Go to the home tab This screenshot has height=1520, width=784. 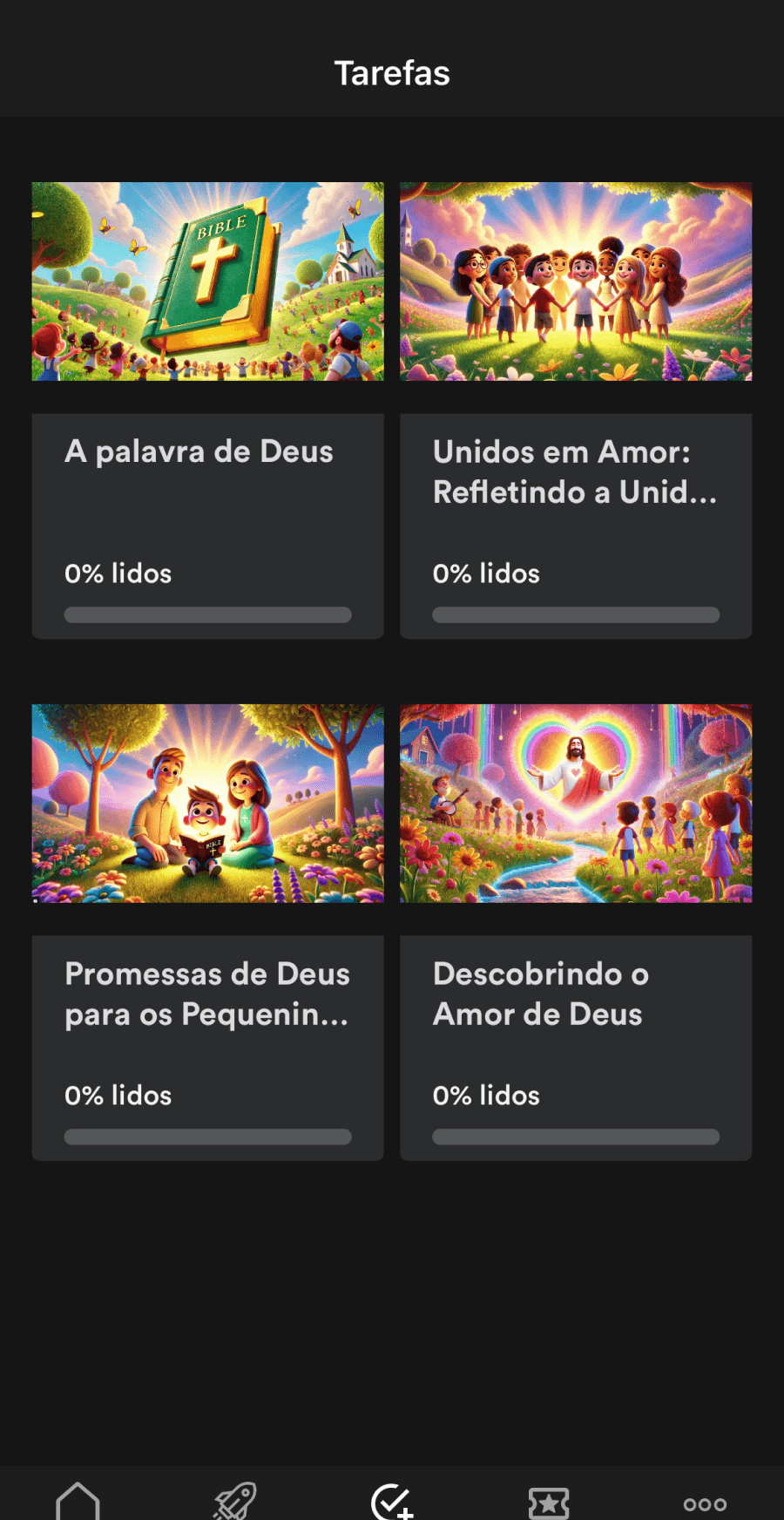tap(78, 1502)
